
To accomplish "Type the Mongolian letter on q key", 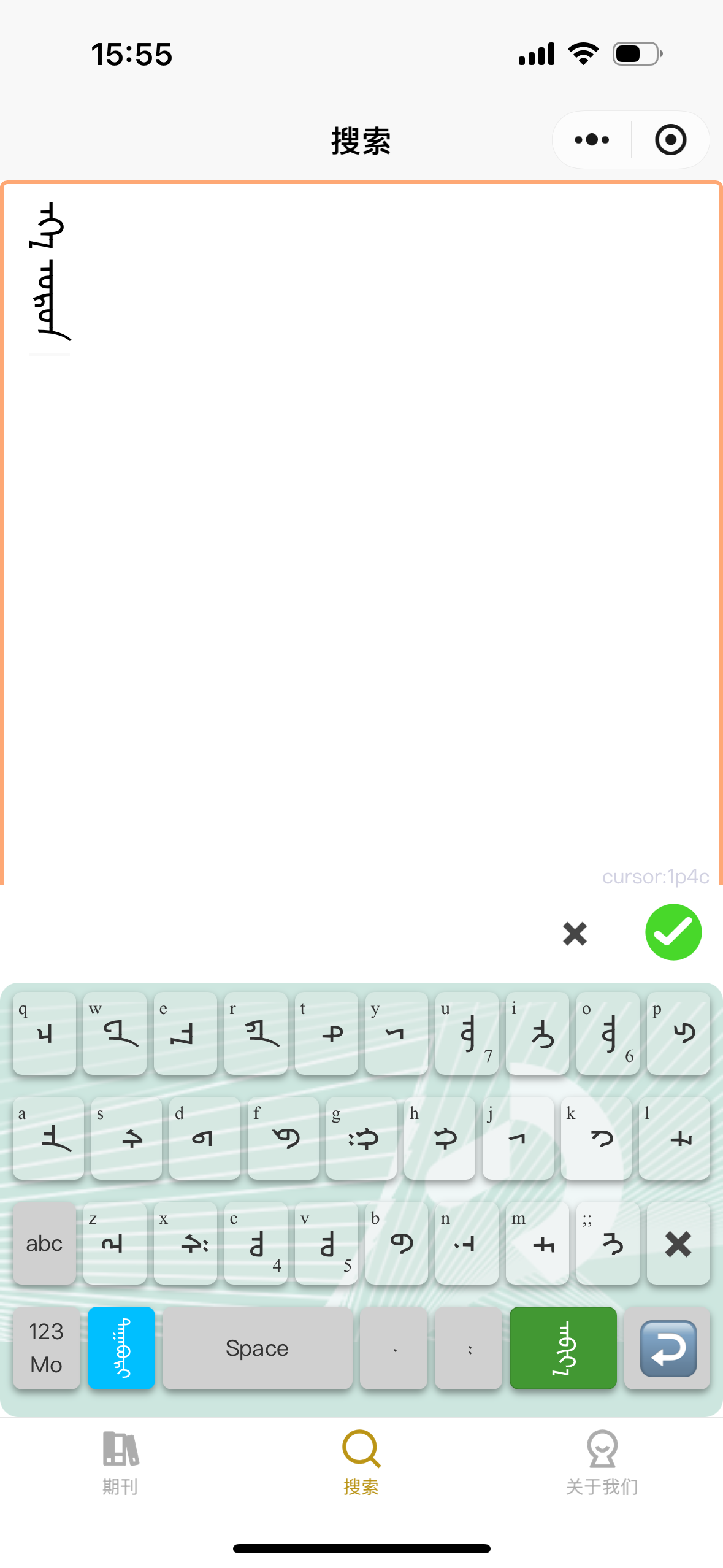I will point(44,1034).
